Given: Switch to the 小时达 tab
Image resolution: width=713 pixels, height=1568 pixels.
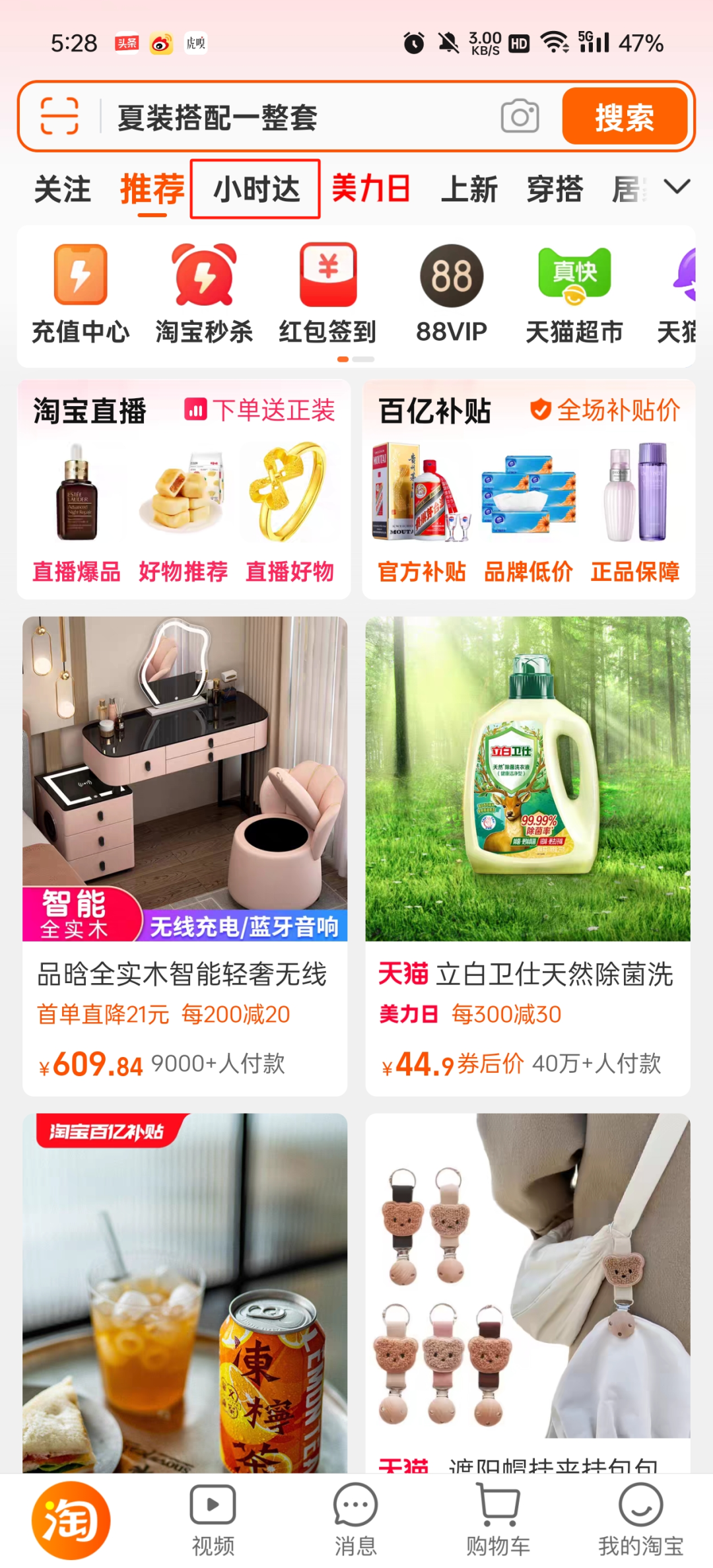Looking at the screenshot, I should (255, 189).
